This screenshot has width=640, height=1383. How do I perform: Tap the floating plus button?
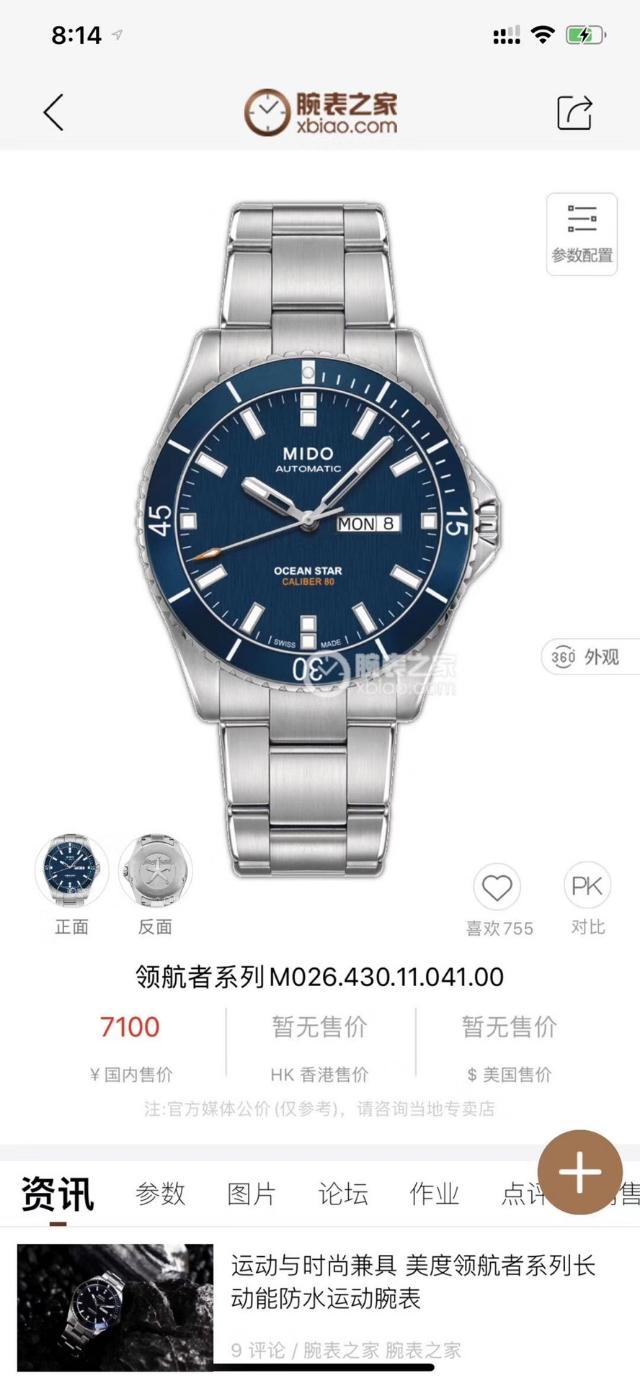coord(580,1172)
